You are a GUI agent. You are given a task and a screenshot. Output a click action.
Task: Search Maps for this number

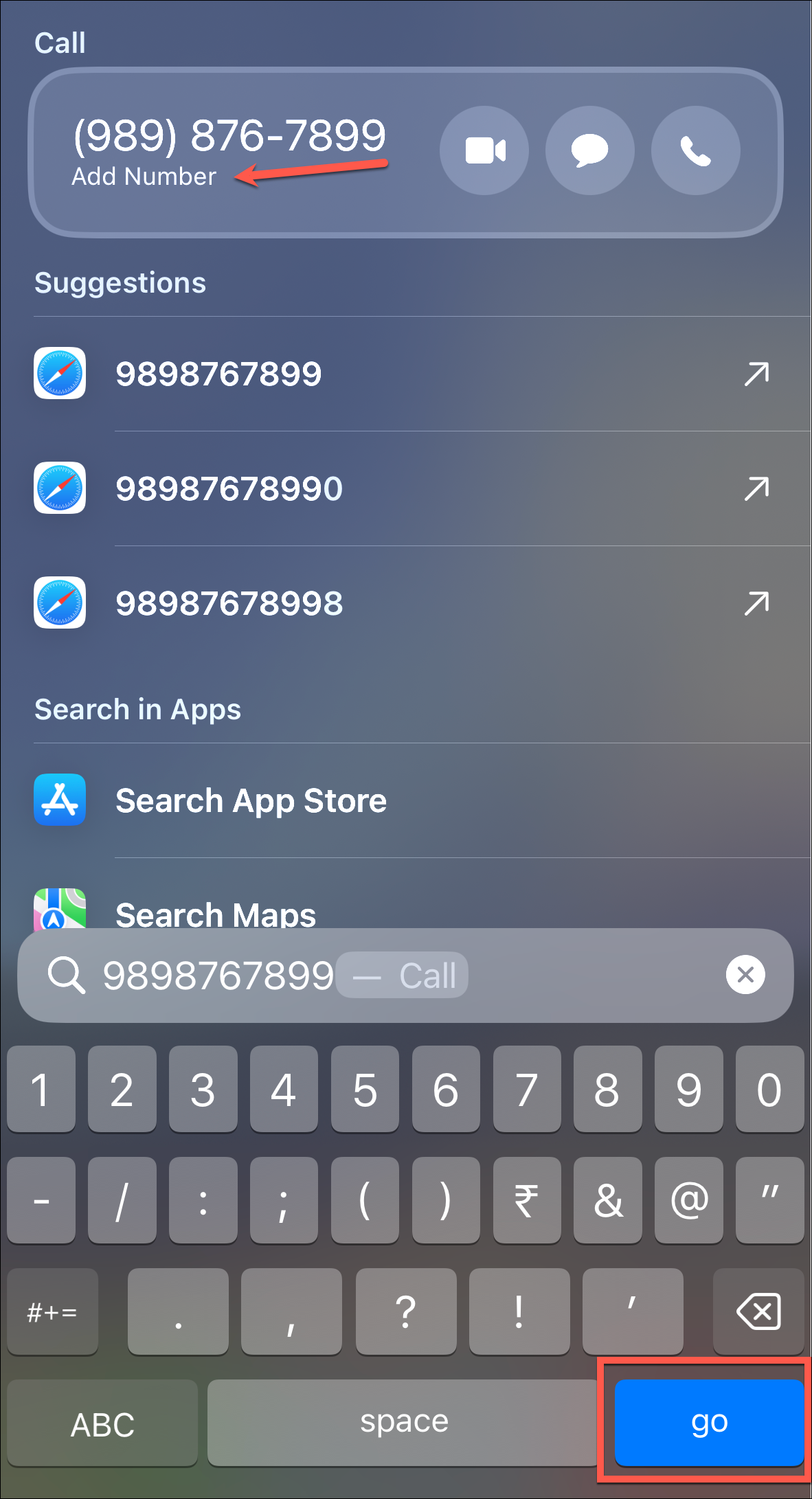pyautogui.click(x=216, y=914)
